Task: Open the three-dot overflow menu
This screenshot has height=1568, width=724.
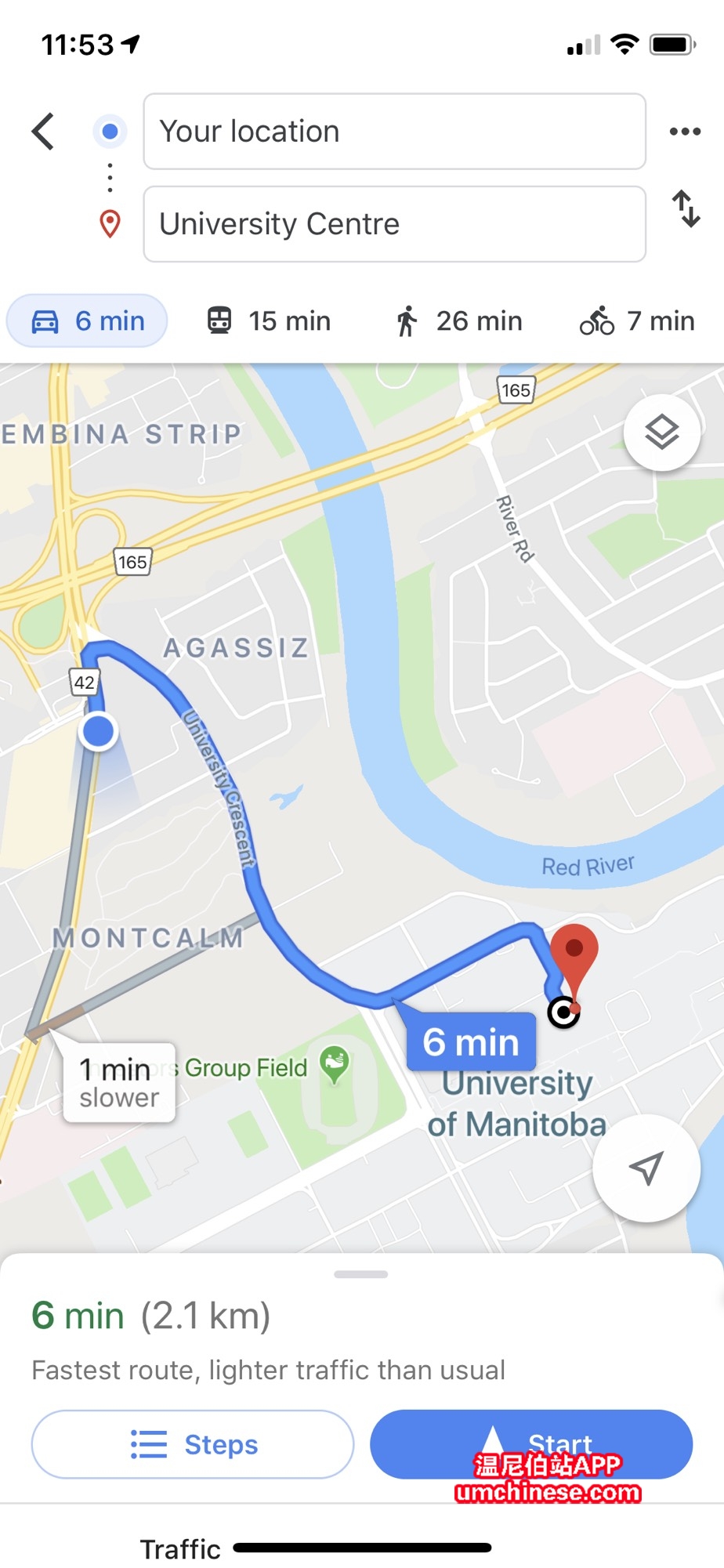Action: tap(685, 132)
